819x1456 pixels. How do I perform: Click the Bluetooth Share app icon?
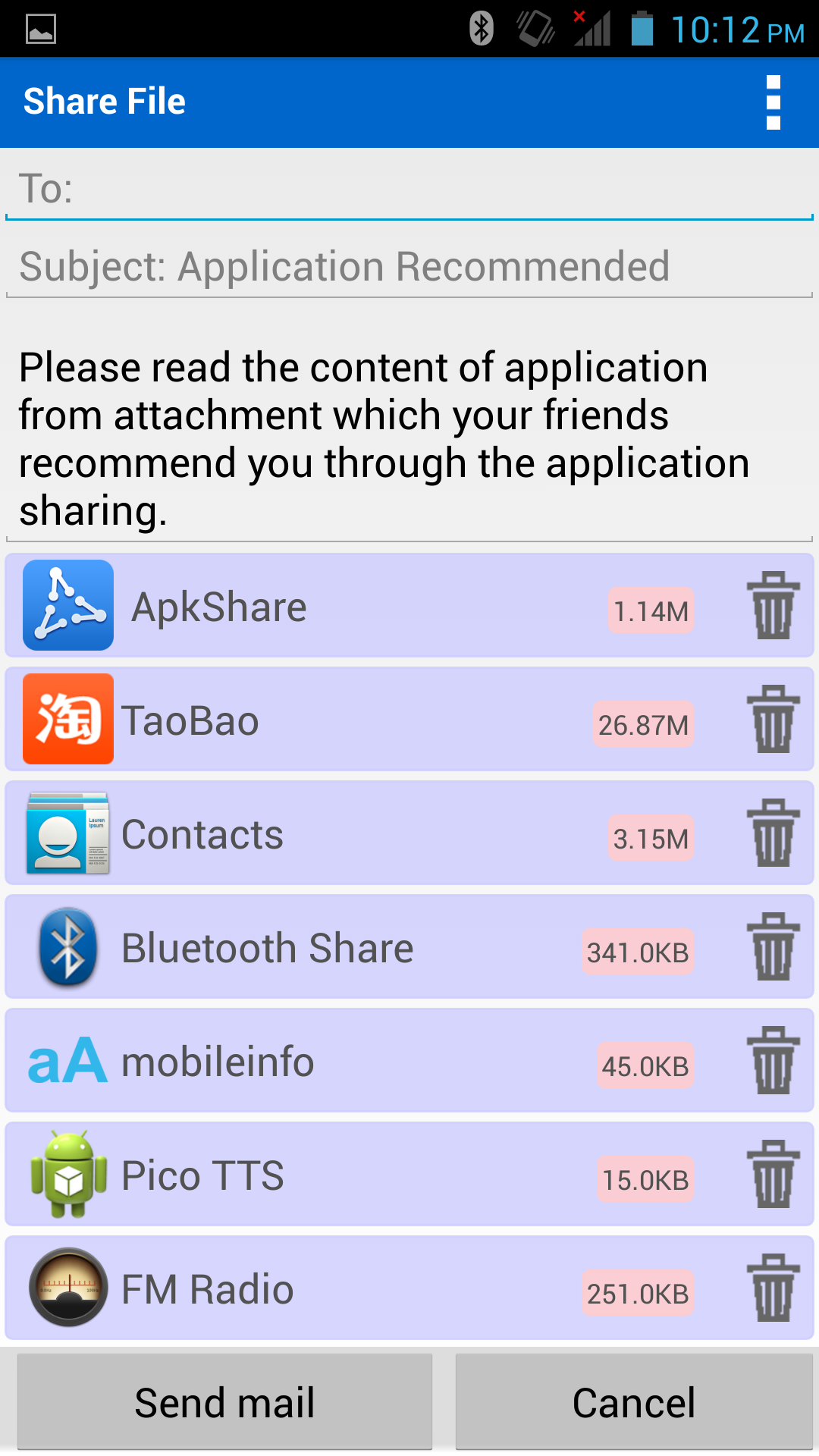(x=67, y=946)
